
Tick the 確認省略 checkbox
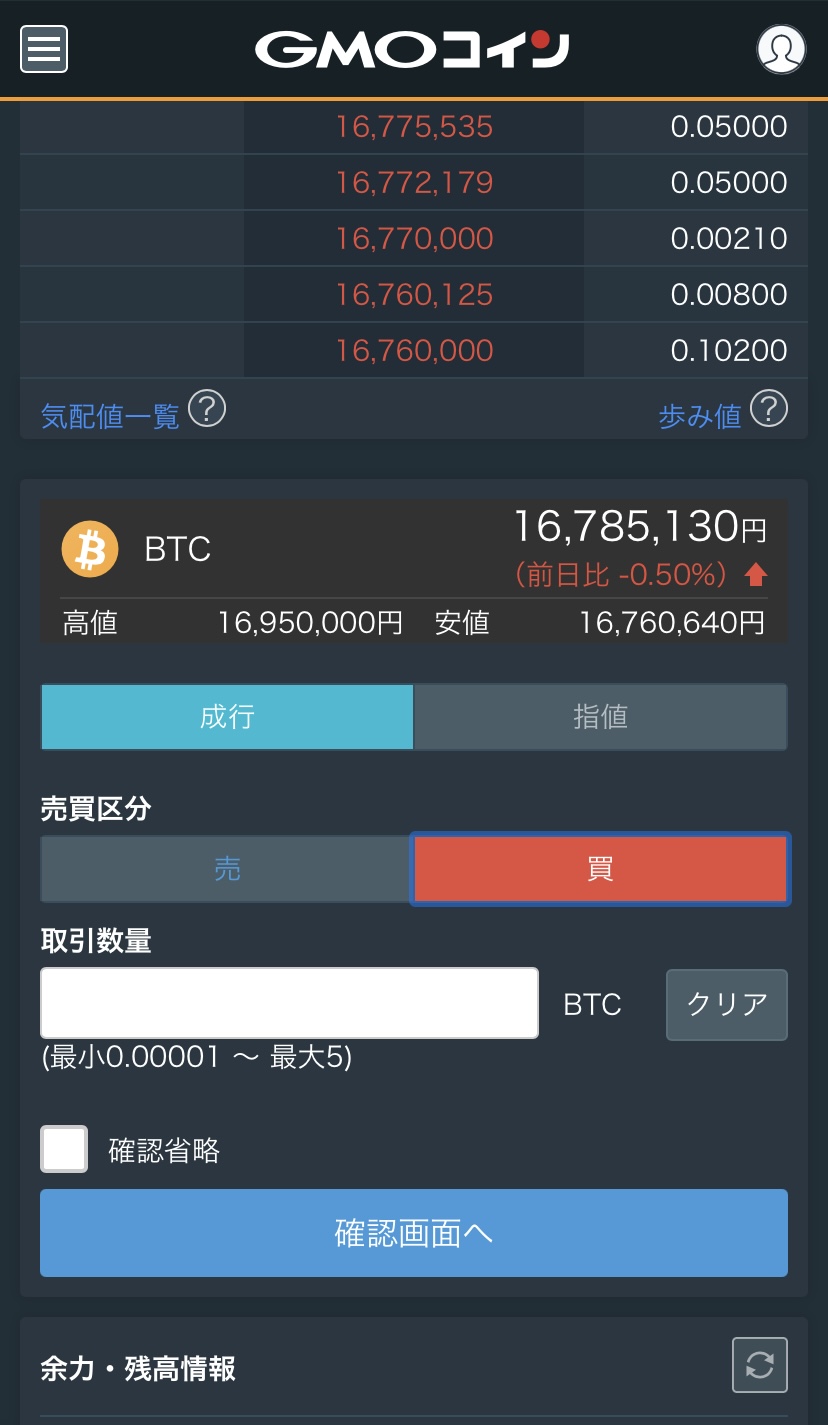pos(64,1149)
